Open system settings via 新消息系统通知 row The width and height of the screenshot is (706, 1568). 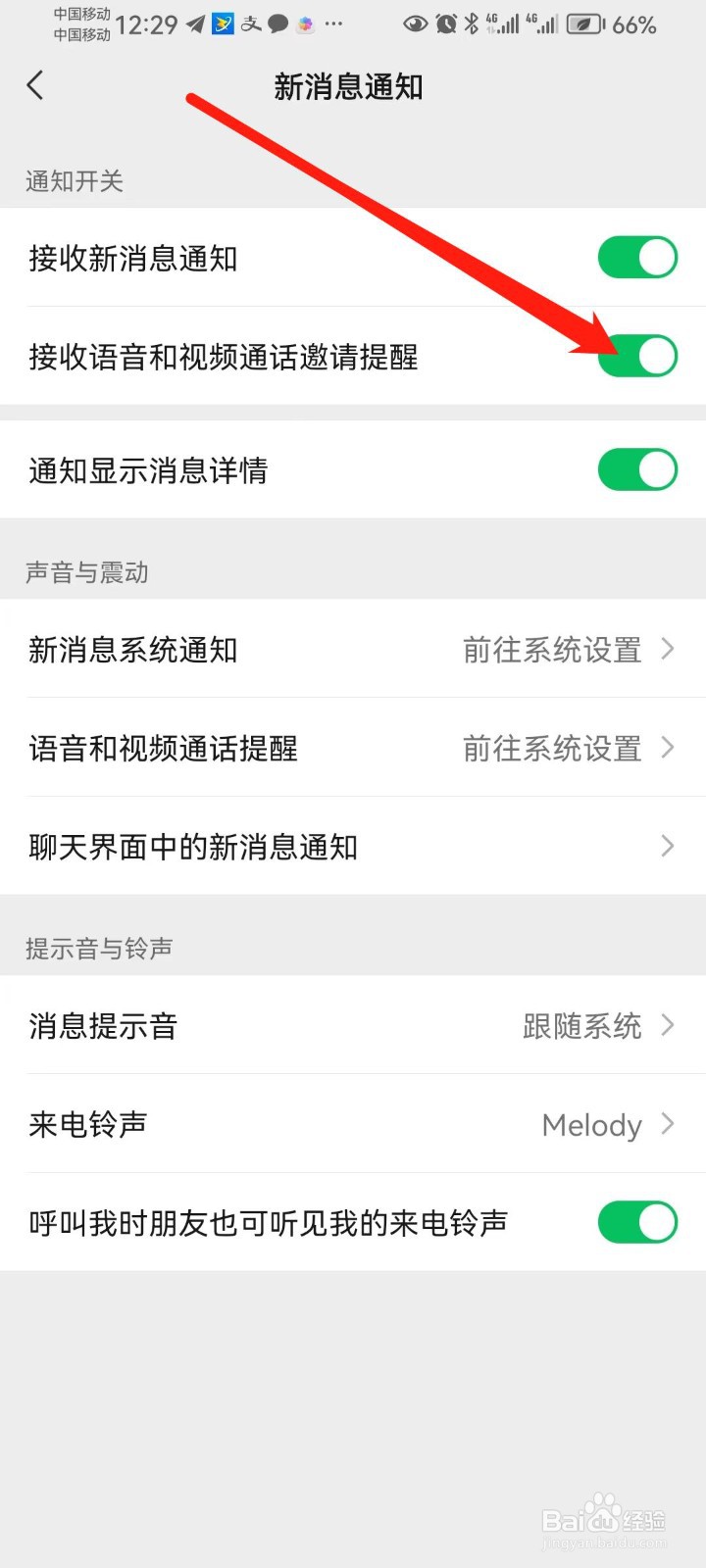(x=353, y=650)
